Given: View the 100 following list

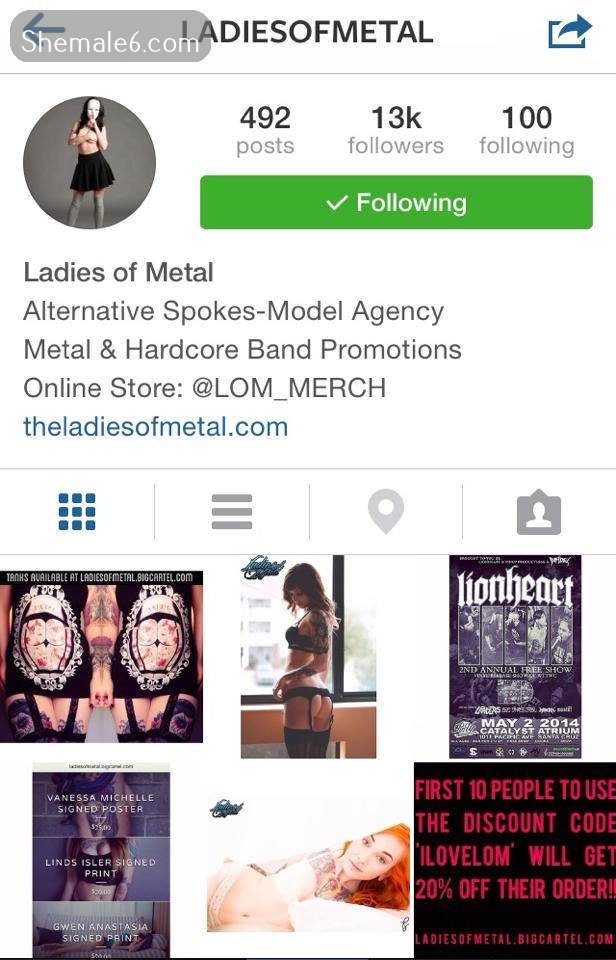Looking at the screenshot, I should coord(526,131).
